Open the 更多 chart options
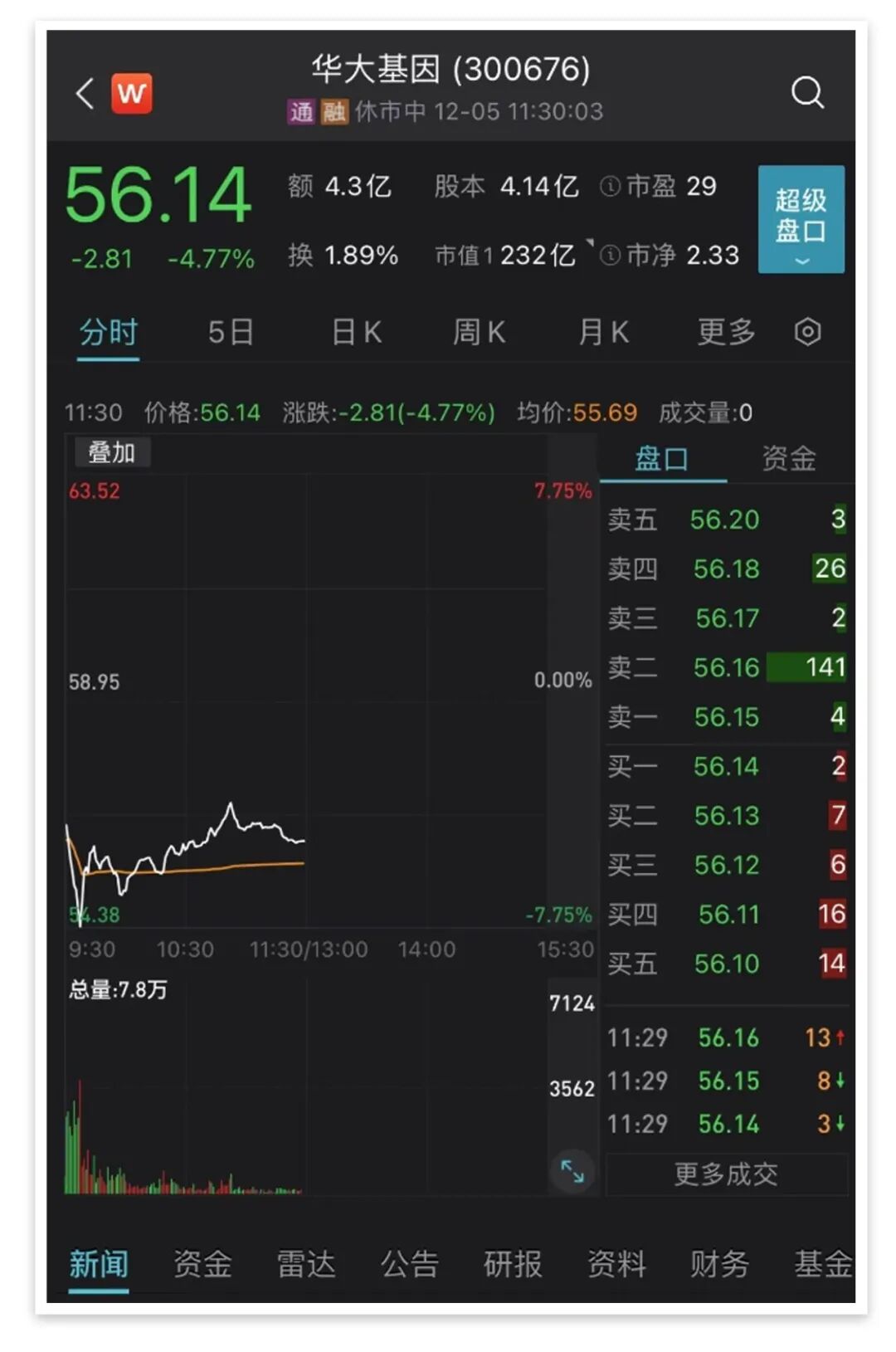The width and height of the screenshot is (896, 1352). pyautogui.click(x=726, y=332)
